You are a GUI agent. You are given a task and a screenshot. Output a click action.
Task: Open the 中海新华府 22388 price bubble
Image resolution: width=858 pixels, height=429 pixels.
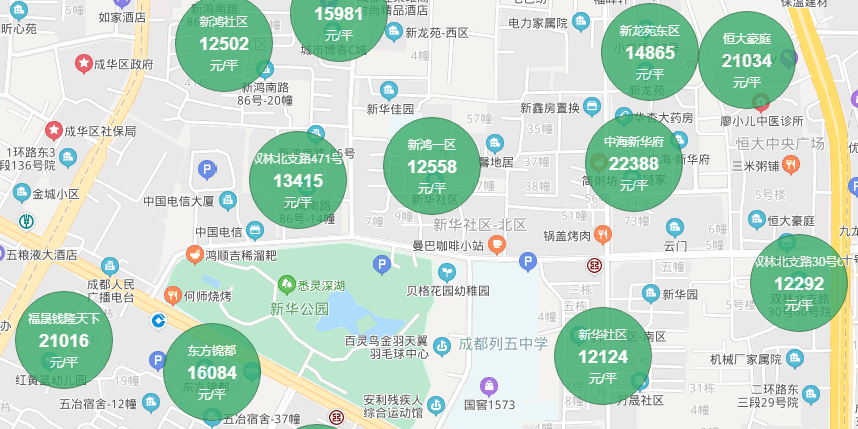634,163
